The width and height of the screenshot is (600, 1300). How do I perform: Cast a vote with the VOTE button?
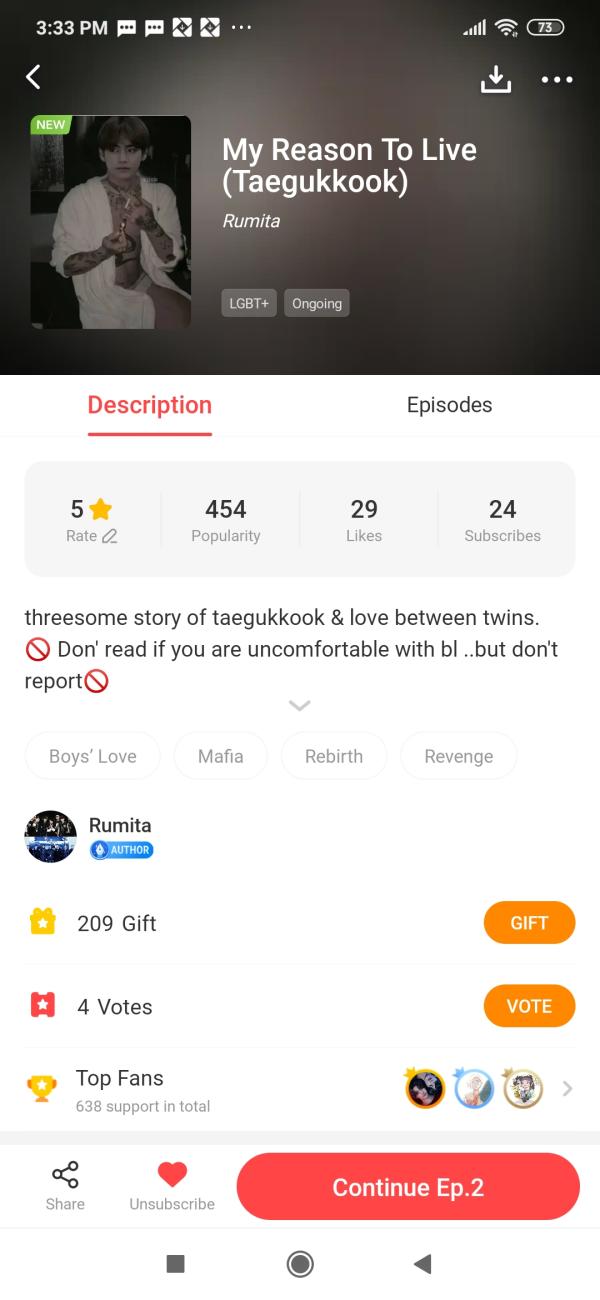click(x=529, y=1006)
